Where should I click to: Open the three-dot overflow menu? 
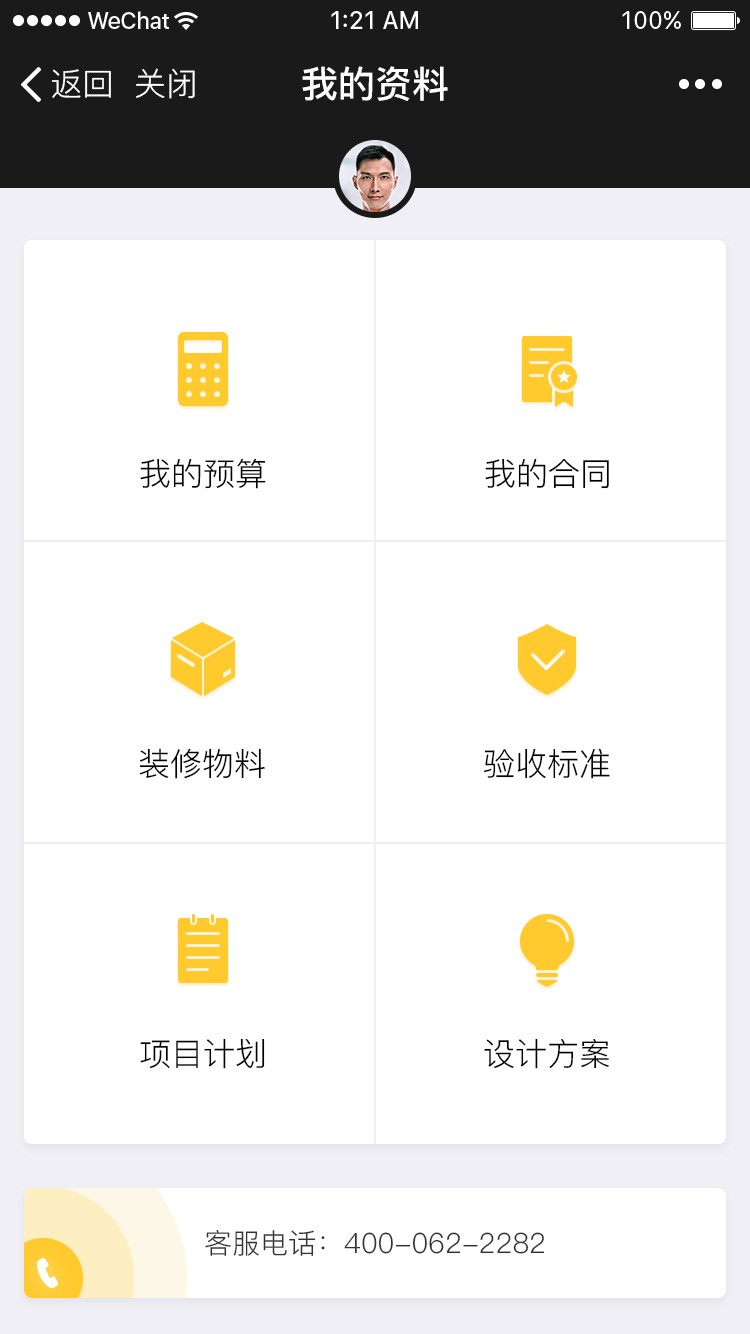[700, 85]
